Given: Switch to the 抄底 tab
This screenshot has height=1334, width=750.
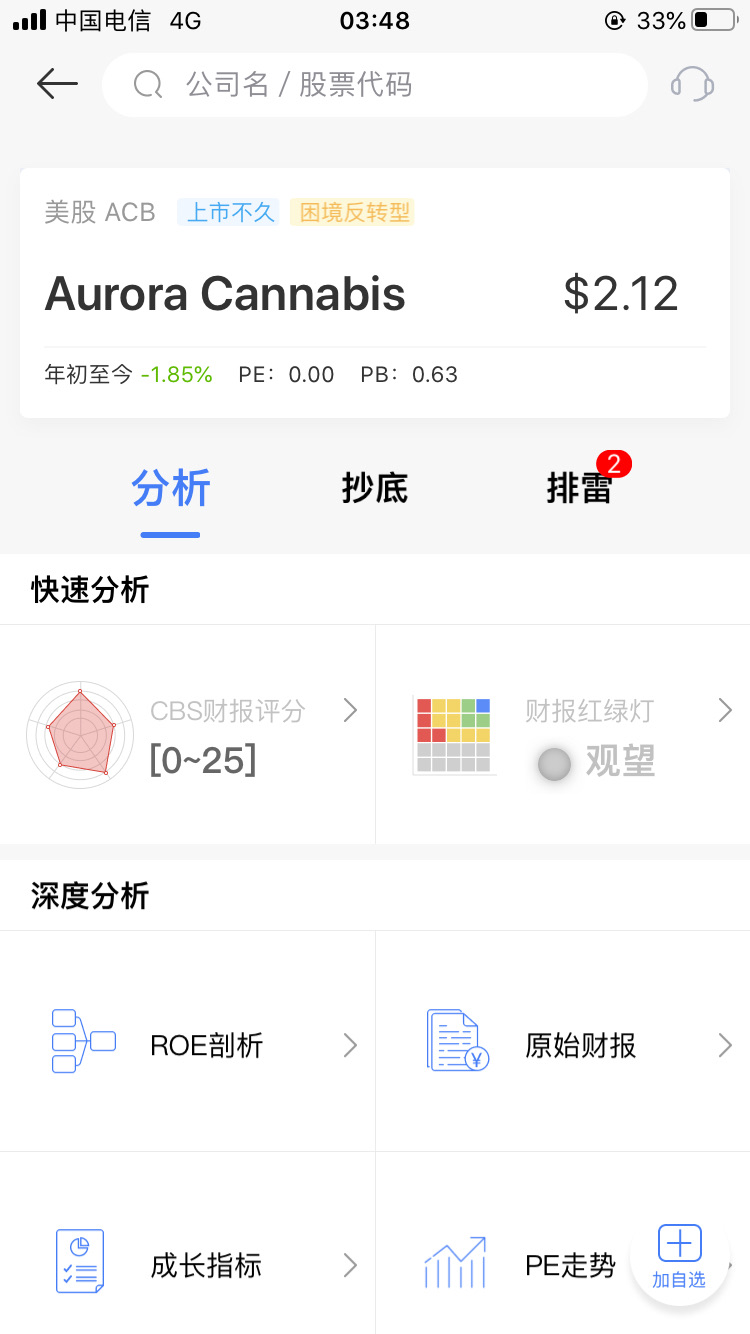Looking at the screenshot, I should 375,488.
